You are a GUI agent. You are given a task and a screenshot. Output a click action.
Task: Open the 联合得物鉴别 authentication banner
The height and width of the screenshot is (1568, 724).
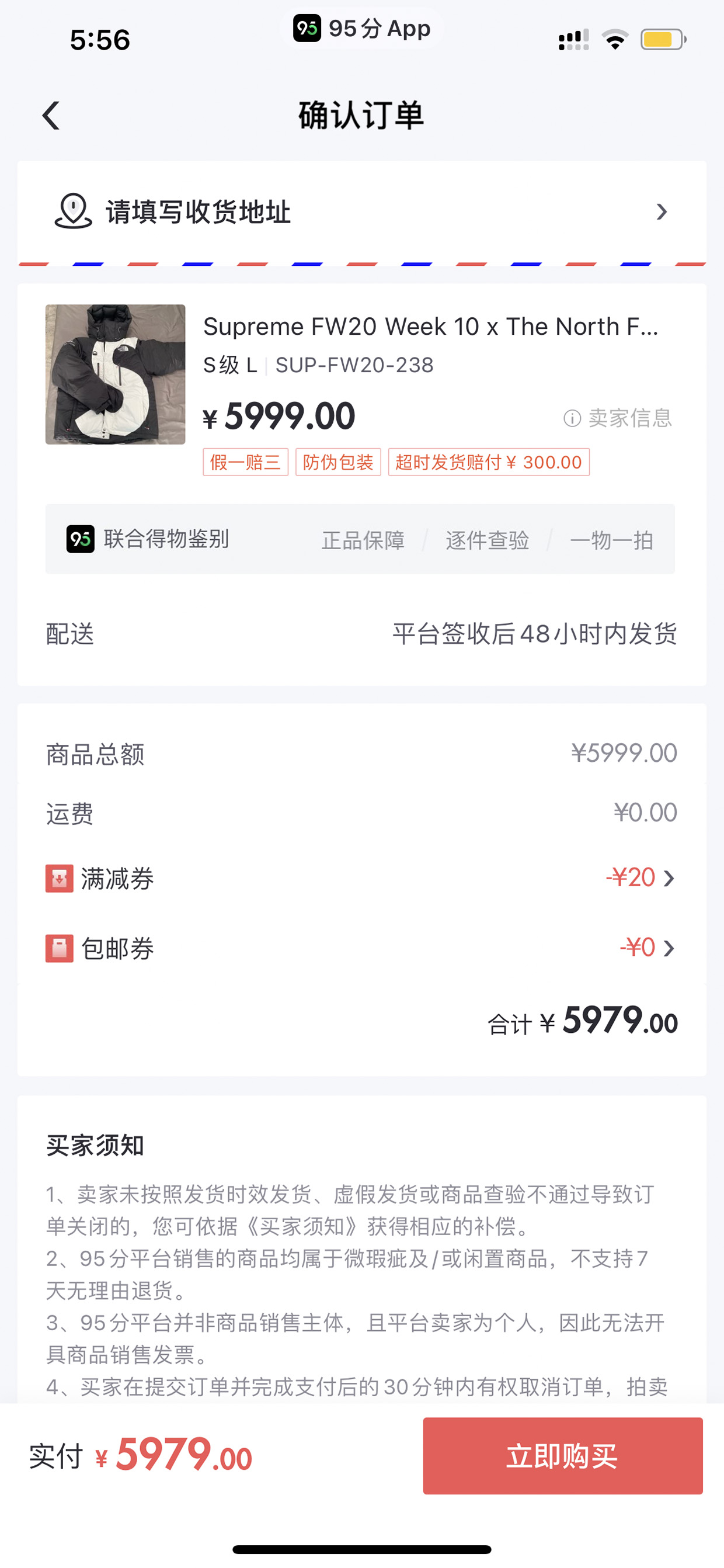[x=360, y=539]
